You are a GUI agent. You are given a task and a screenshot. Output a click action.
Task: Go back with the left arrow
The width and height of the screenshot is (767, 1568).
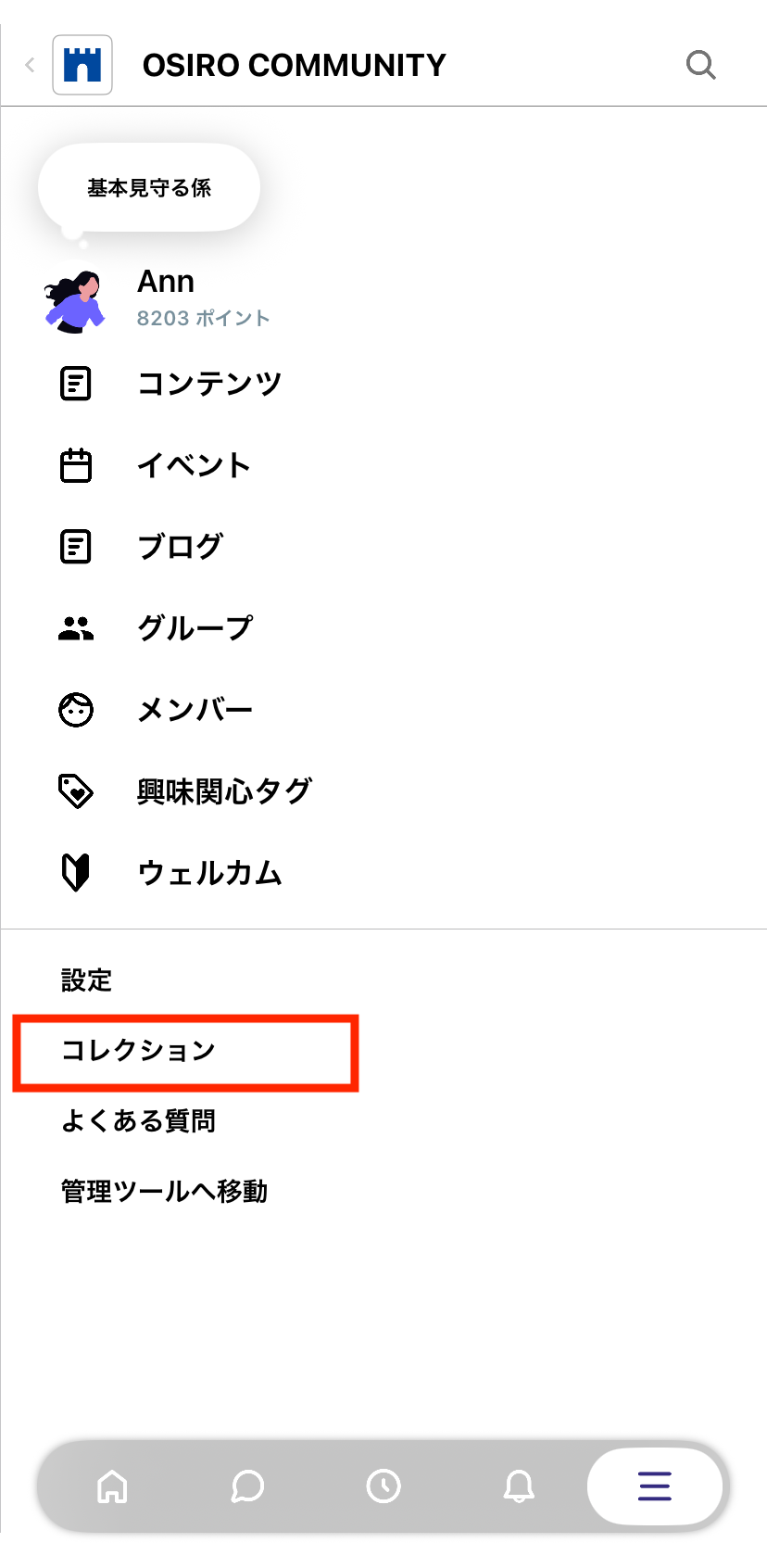(x=30, y=65)
